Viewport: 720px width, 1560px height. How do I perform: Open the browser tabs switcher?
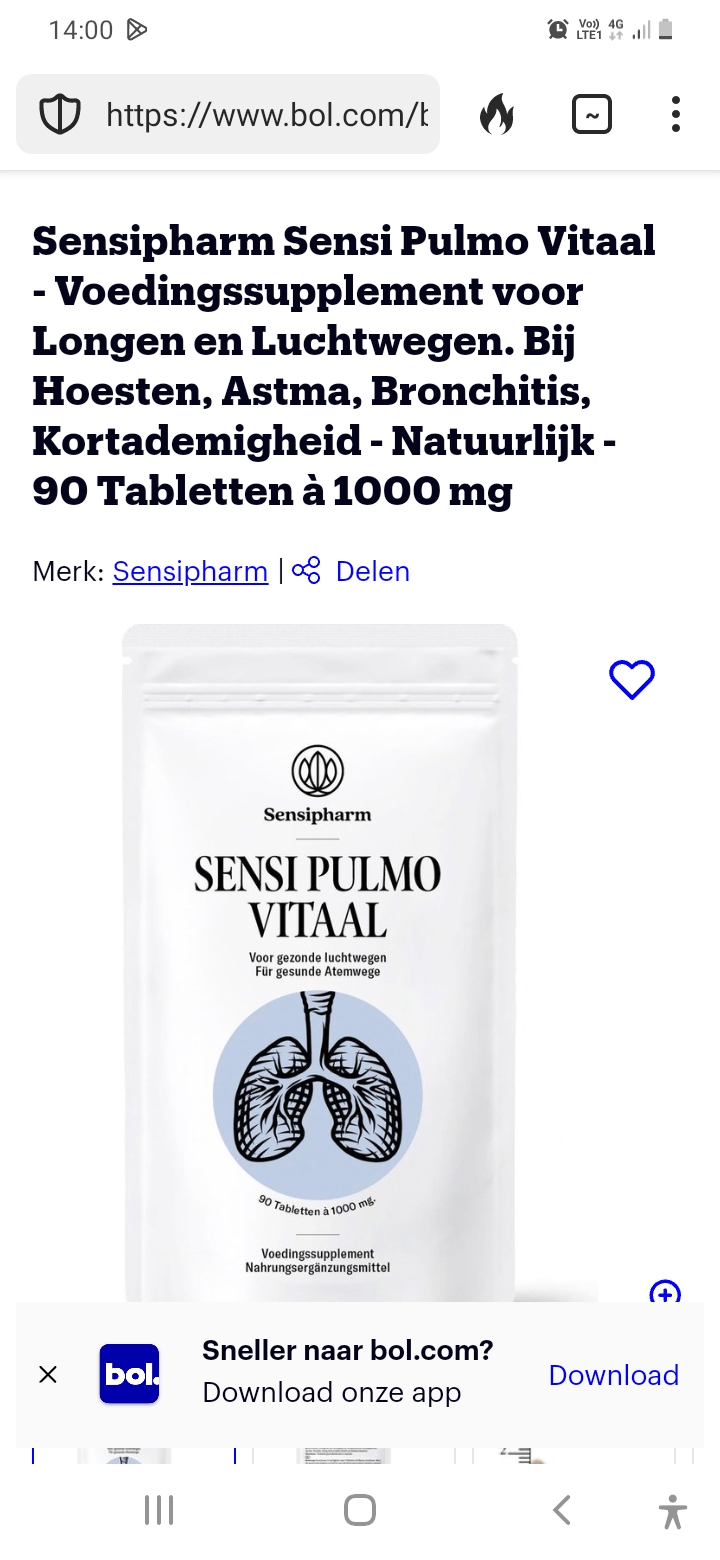click(591, 115)
